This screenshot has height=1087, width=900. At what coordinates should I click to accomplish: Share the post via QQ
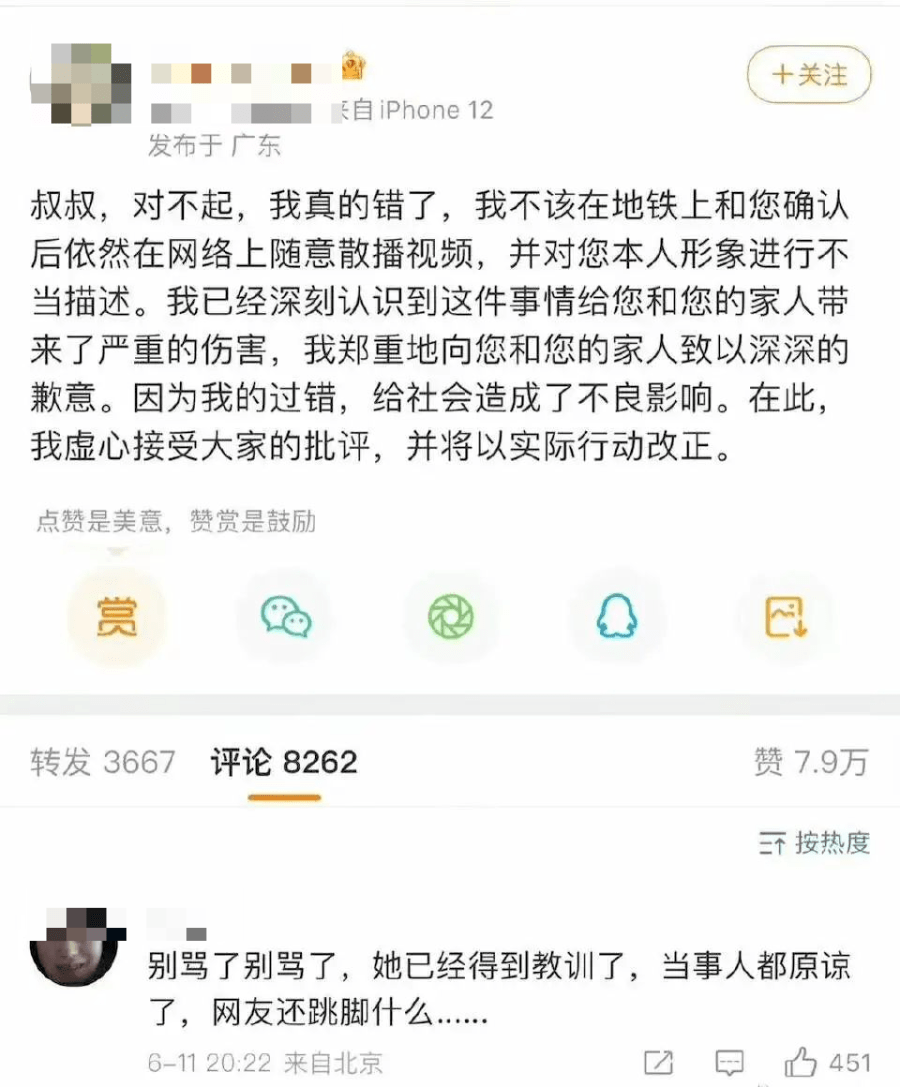617,619
